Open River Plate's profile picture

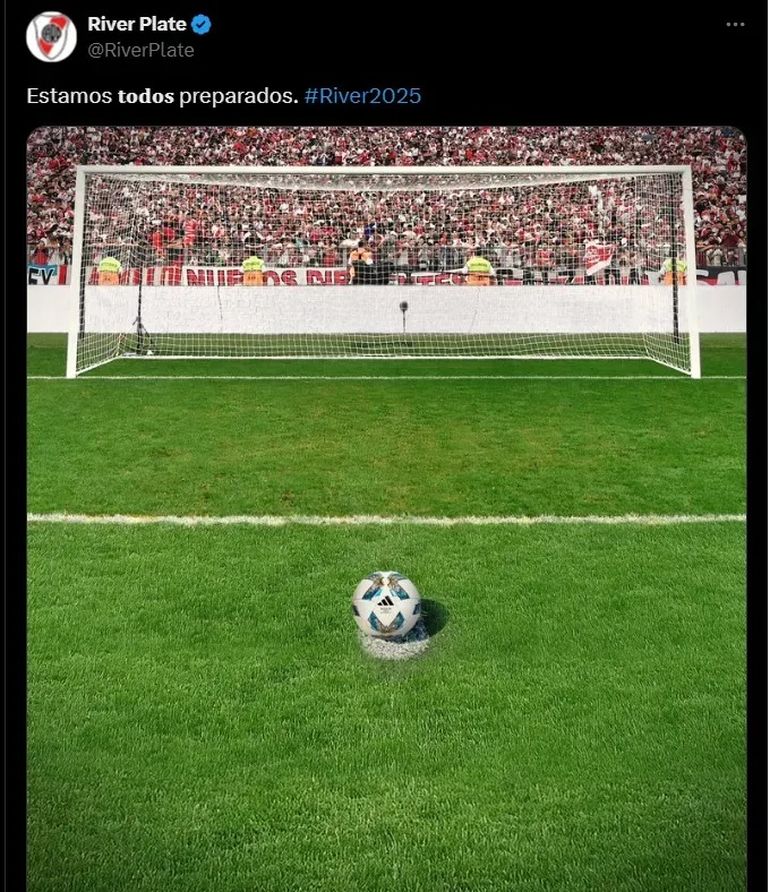tap(50, 37)
